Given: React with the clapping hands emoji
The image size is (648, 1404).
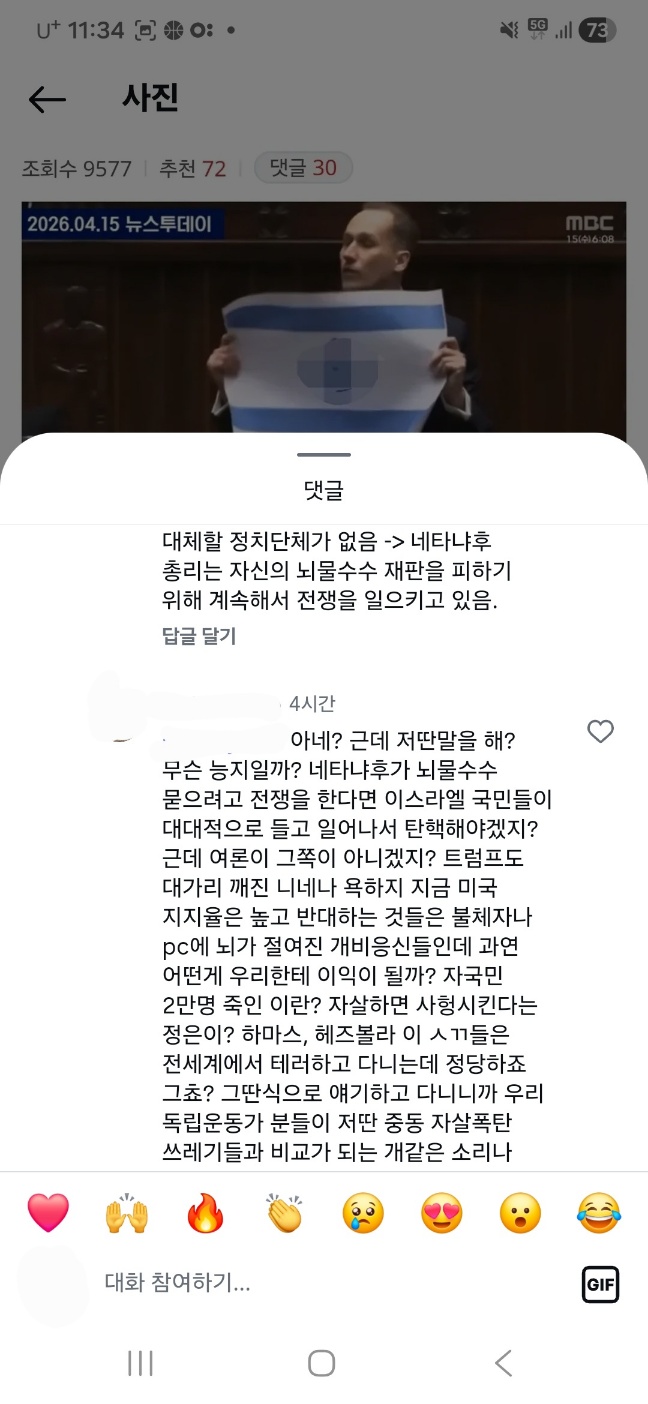Looking at the screenshot, I should (x=284, y=1214).
